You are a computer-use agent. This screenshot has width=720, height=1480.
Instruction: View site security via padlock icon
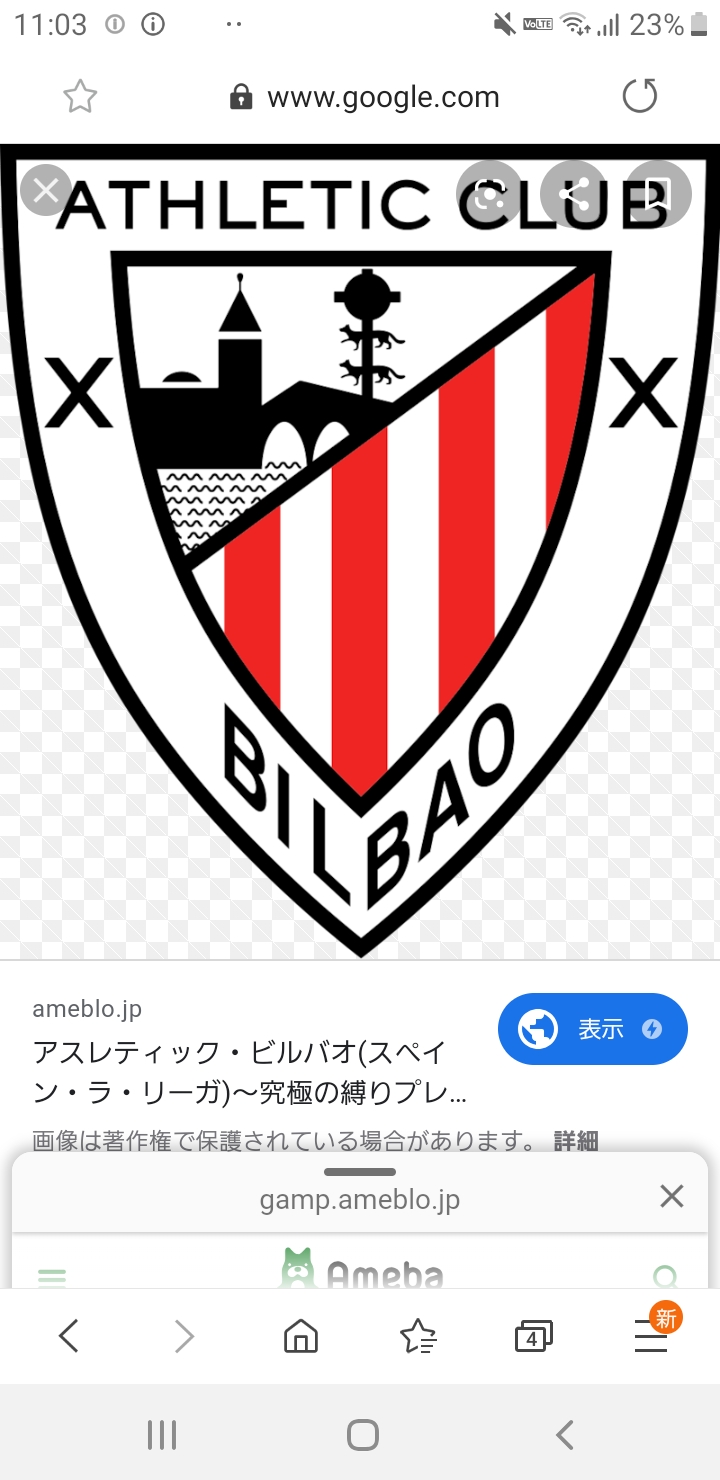pos(239,96)
